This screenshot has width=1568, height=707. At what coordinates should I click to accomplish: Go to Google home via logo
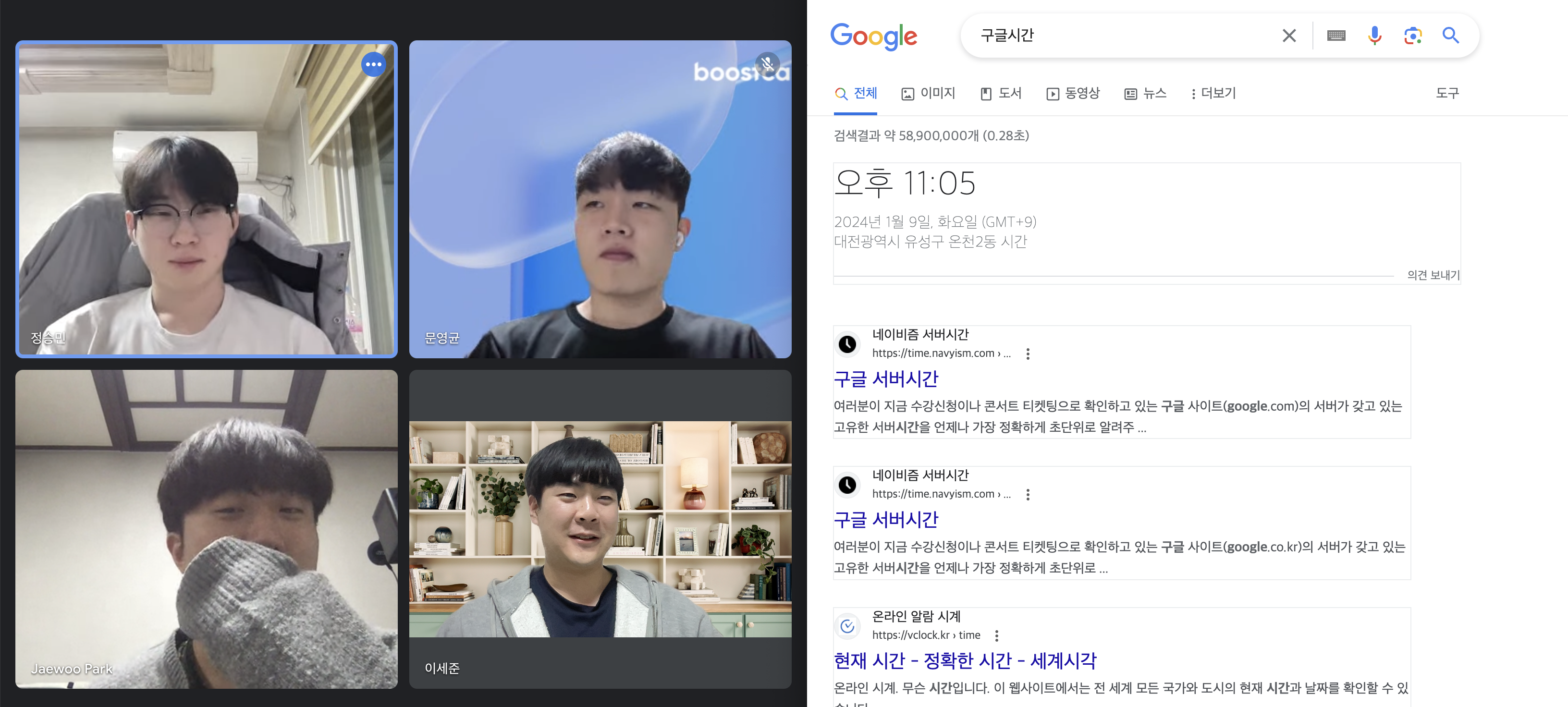pos(873,37)
